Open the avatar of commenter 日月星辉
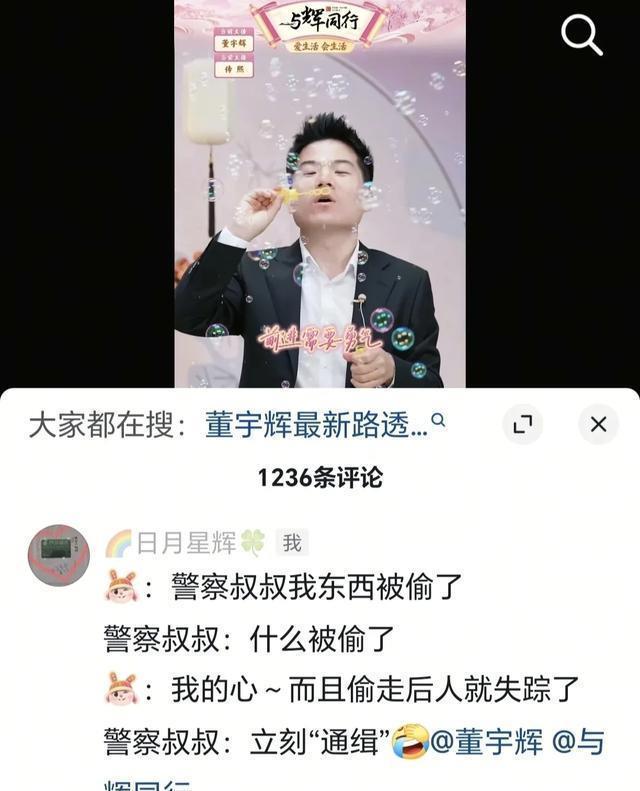 tap(59, 554)
